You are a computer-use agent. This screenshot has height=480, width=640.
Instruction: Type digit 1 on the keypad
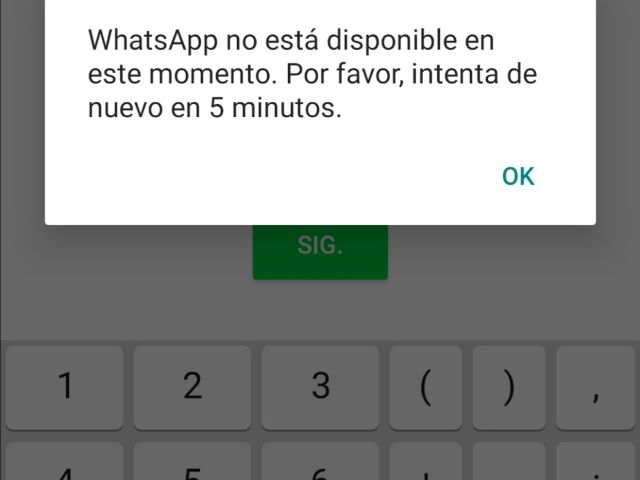click(x=65, y=387)
